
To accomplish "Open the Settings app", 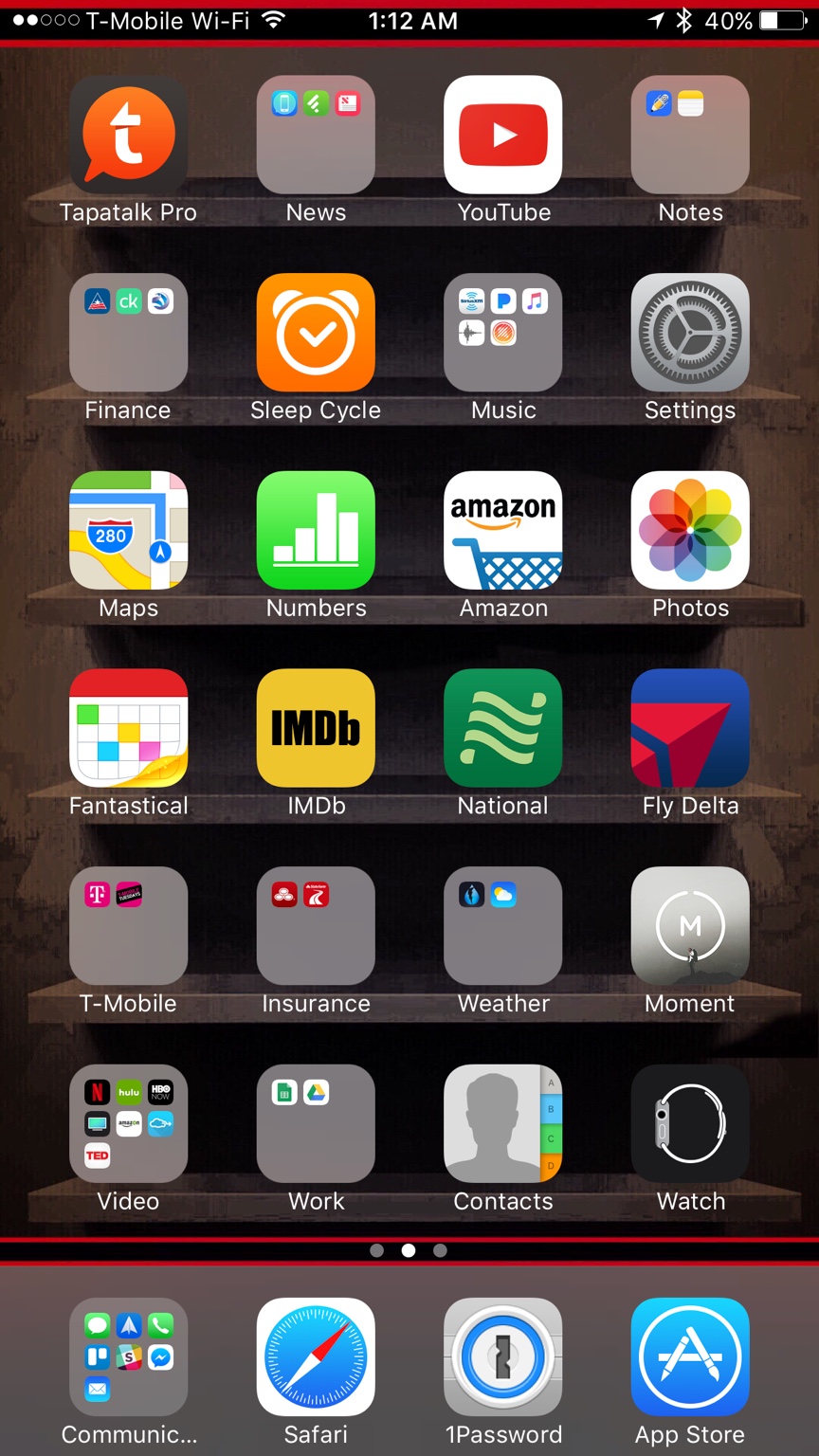I will click(x=690, y=333).
